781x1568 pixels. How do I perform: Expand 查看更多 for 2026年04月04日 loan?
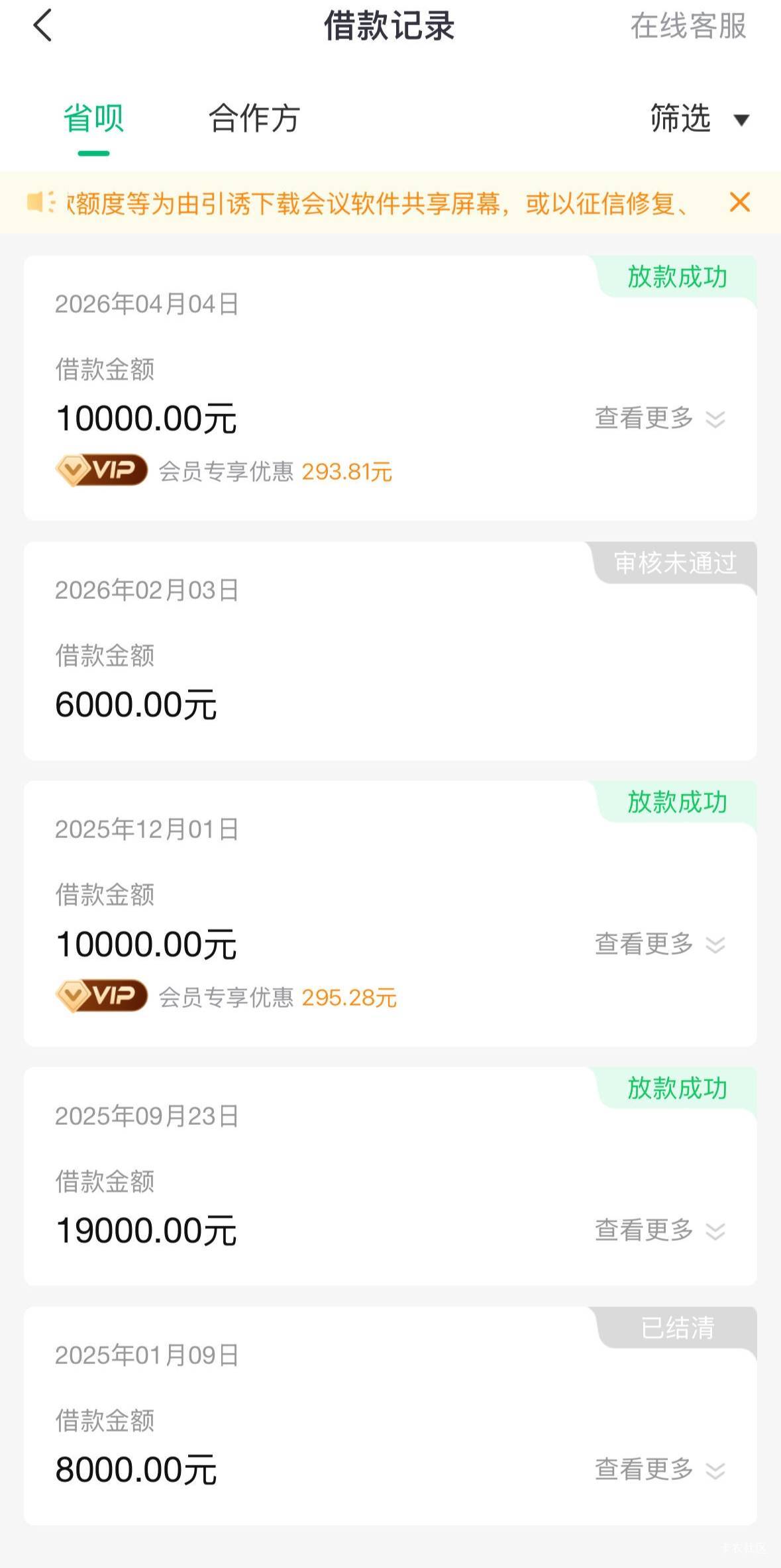point(659,419)
